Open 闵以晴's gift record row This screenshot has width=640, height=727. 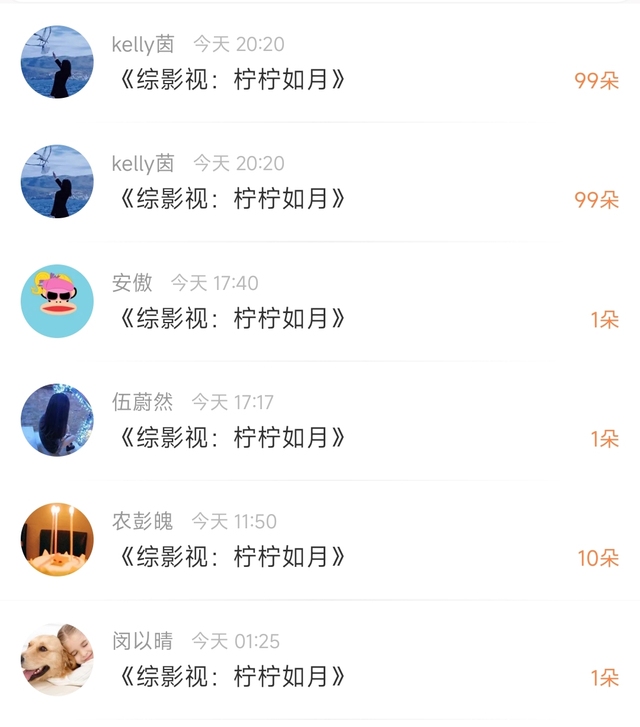click(320, 659)
